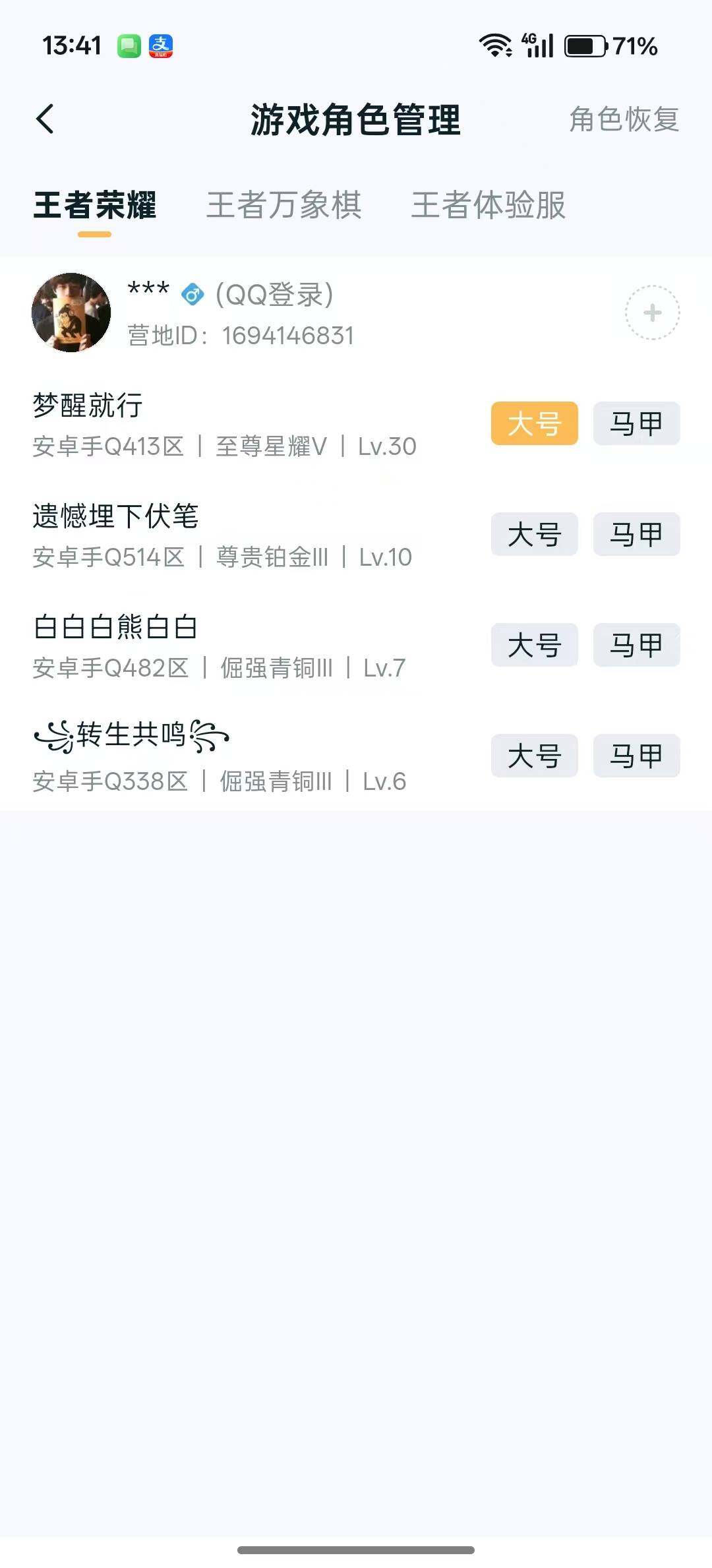Click the Wi-Fi icon in the status bar
The height and width of the screenshot is (1568, 712).
click(496, 45)
